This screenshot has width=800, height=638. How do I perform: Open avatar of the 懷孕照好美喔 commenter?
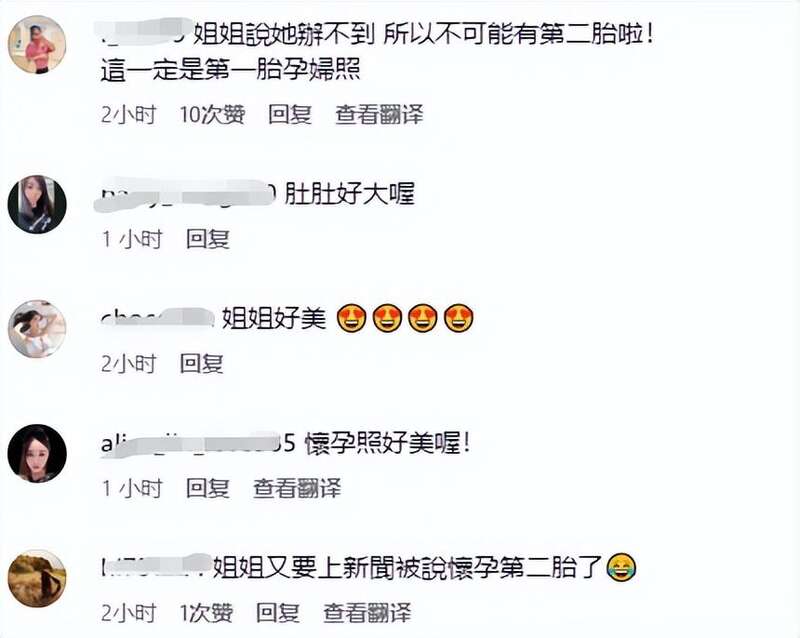coord(37,453)
